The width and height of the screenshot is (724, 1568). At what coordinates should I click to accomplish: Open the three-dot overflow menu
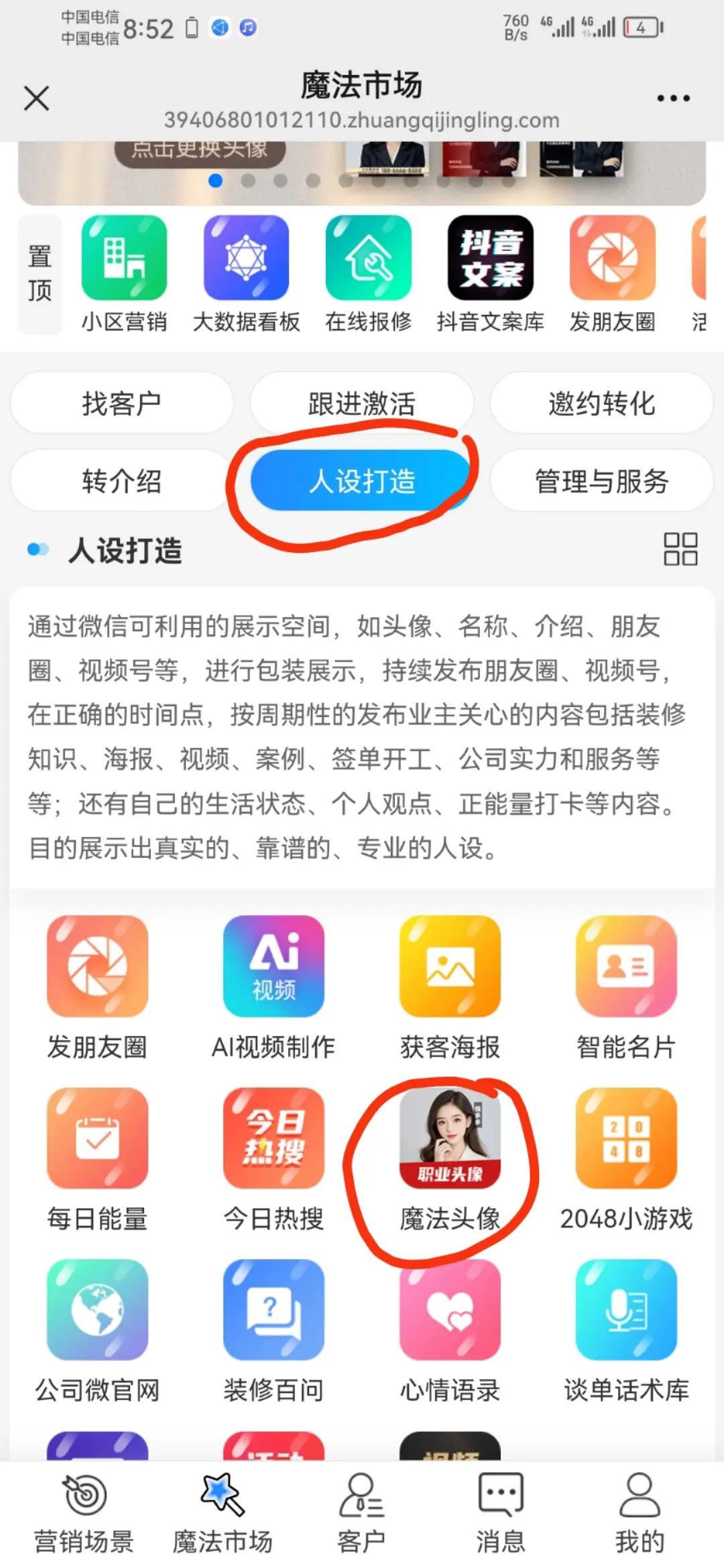click(x=673, y=99)
